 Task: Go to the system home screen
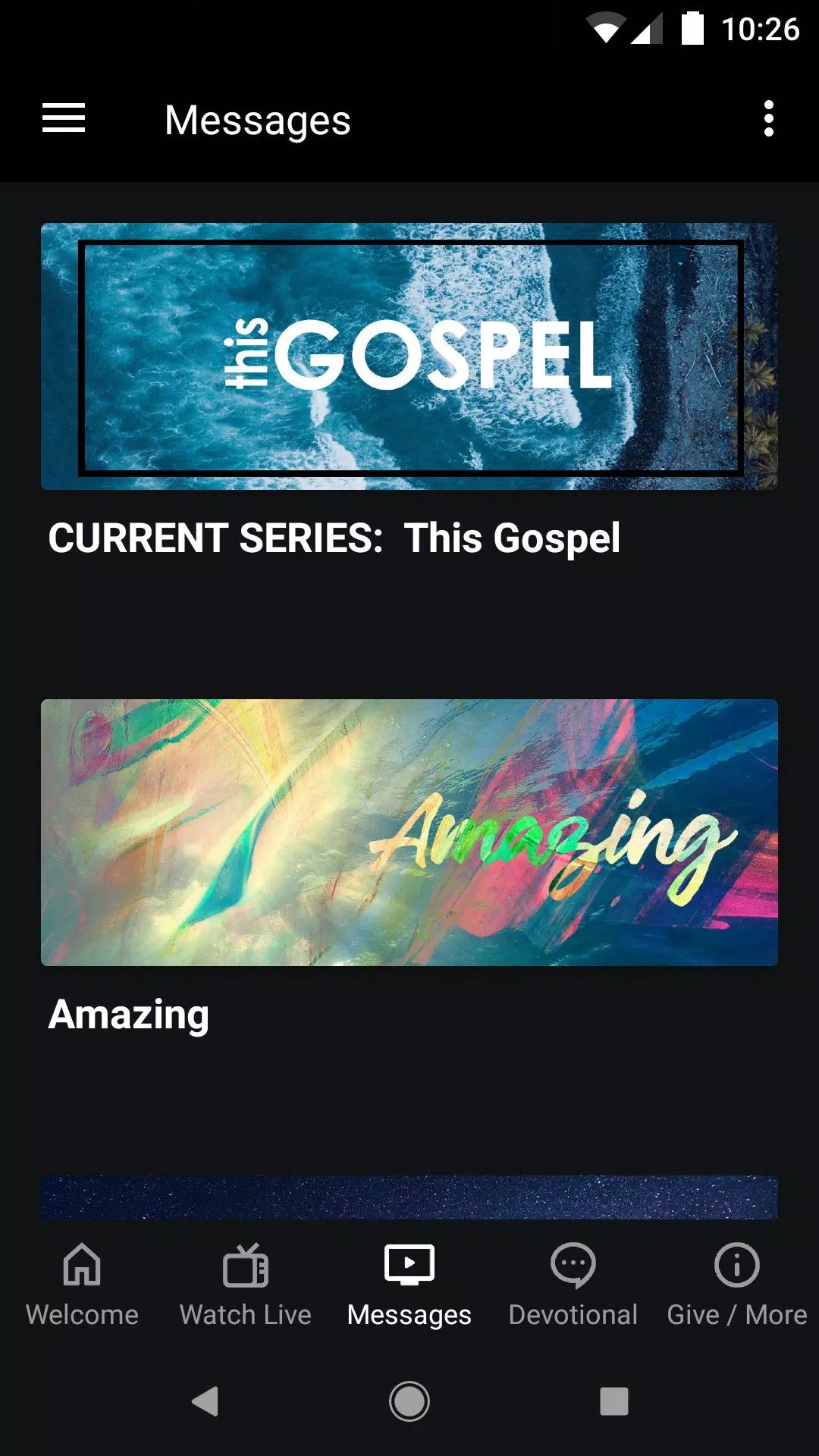click(409, 1401)
